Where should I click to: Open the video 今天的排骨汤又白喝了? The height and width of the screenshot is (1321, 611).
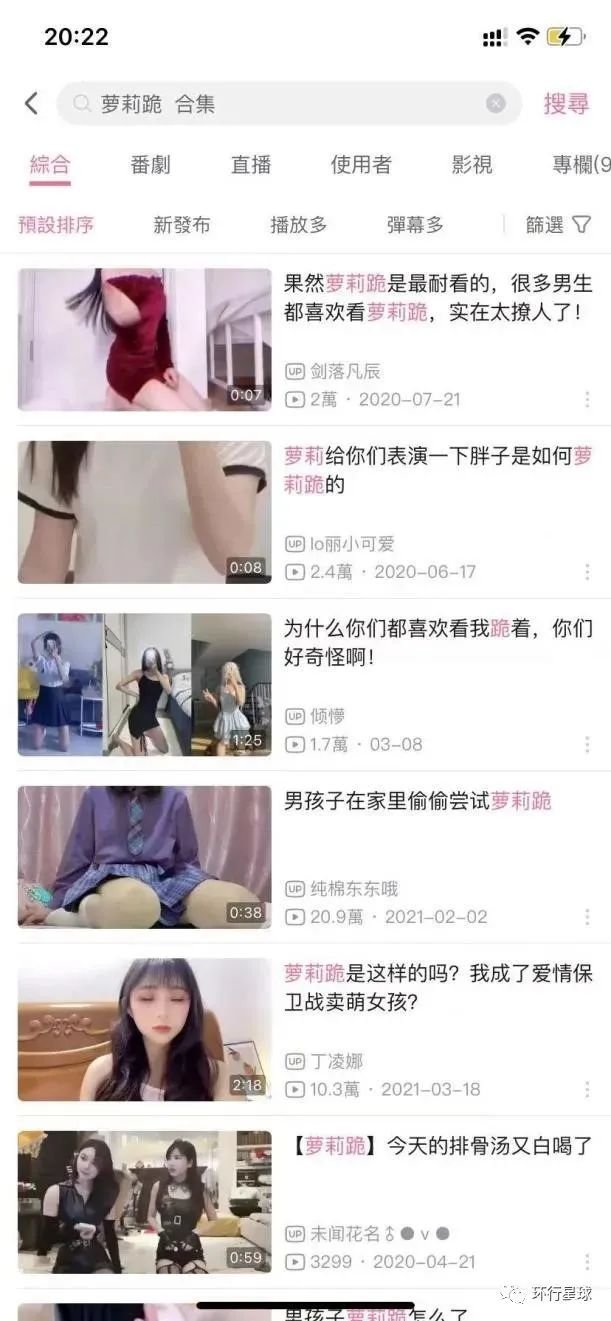click(x=438, y=1146)
